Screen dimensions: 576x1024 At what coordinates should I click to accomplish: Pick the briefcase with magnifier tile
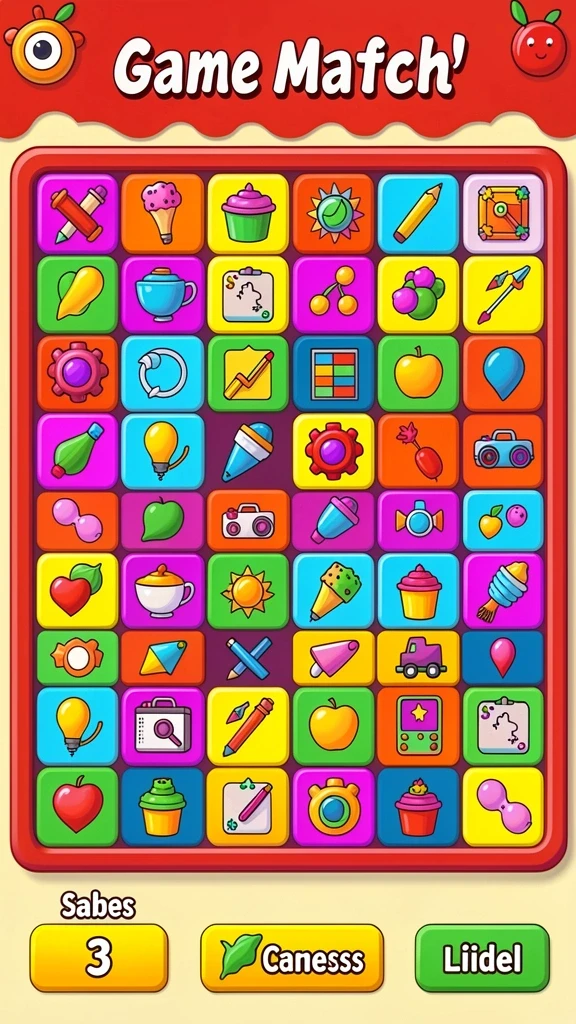163,726
